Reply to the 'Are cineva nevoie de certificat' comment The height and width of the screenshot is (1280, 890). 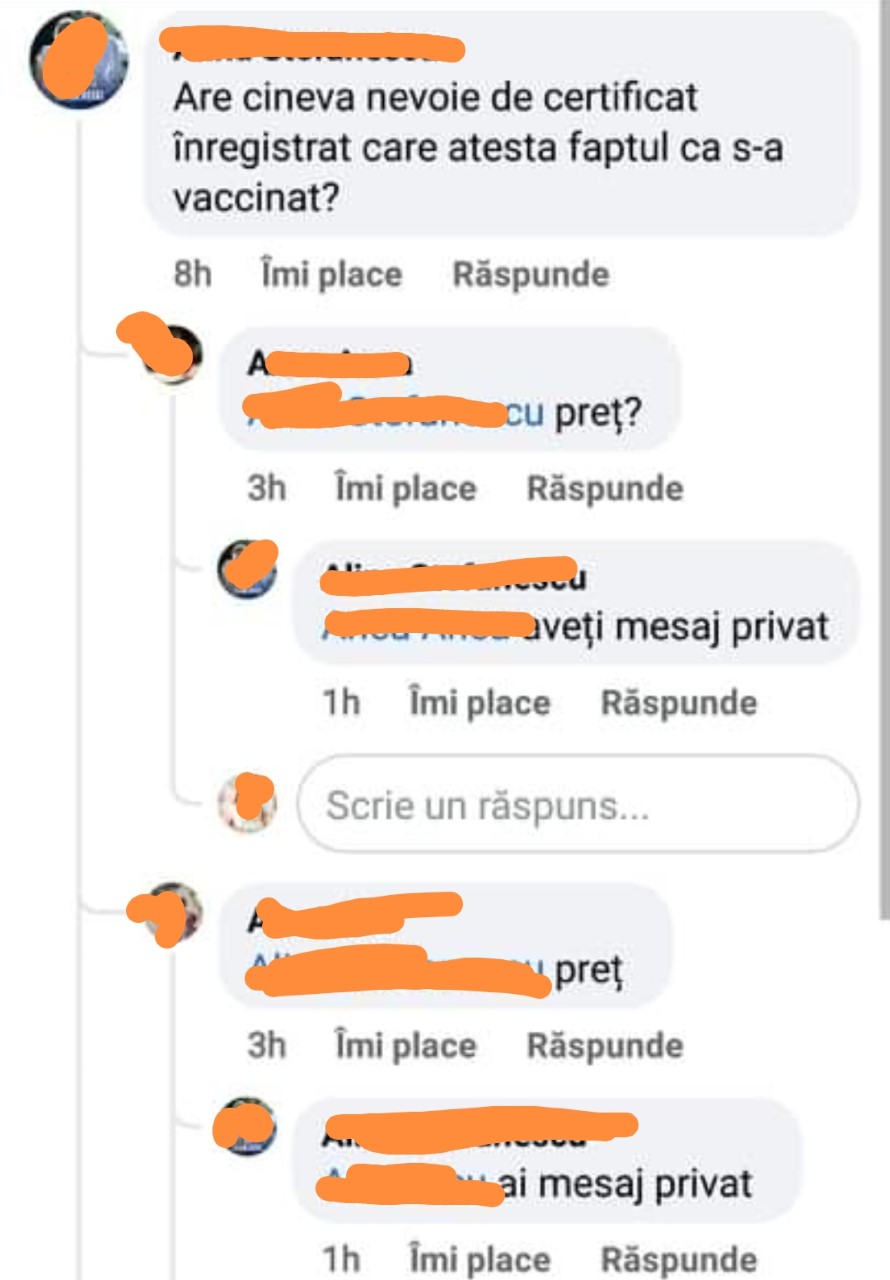530,274
